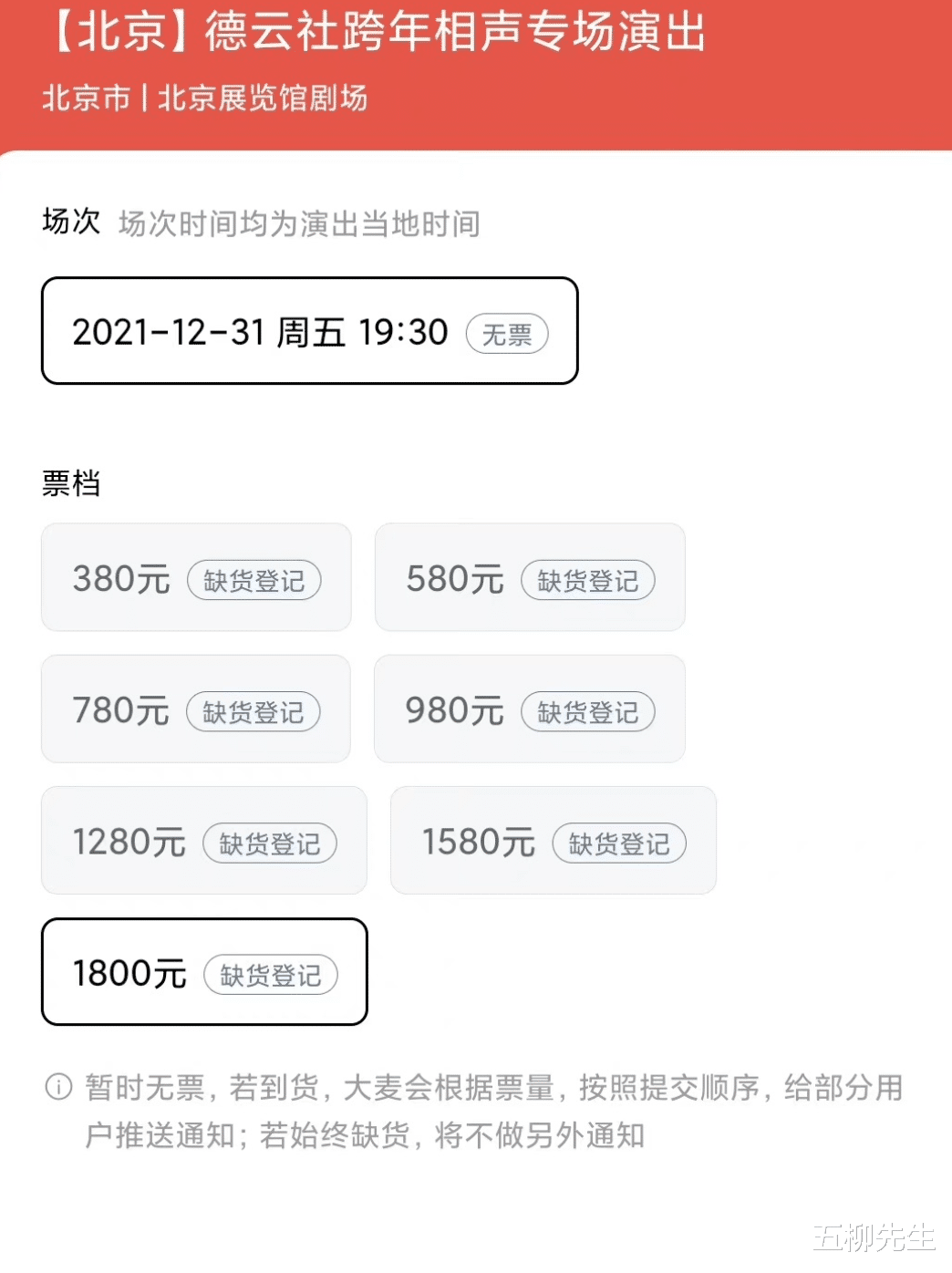This screenshot has width=952, height=1273.
Task: Tap the 缺货登记 pill for the 980元 tier
Action: (588, 711)
